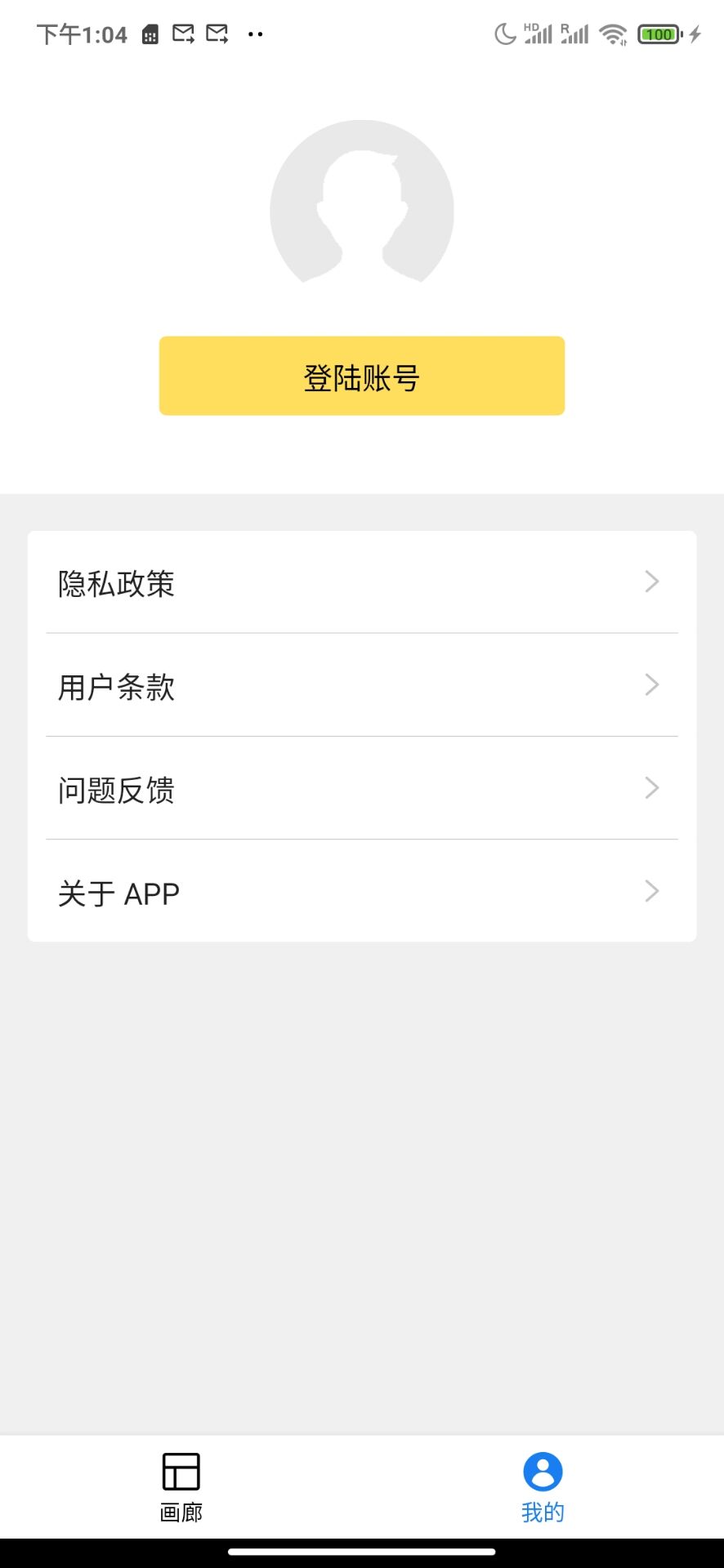Screen dimensions: 724x1568
Task: Tap the 登陆账号 login button
Action: [x=361, y=376]
